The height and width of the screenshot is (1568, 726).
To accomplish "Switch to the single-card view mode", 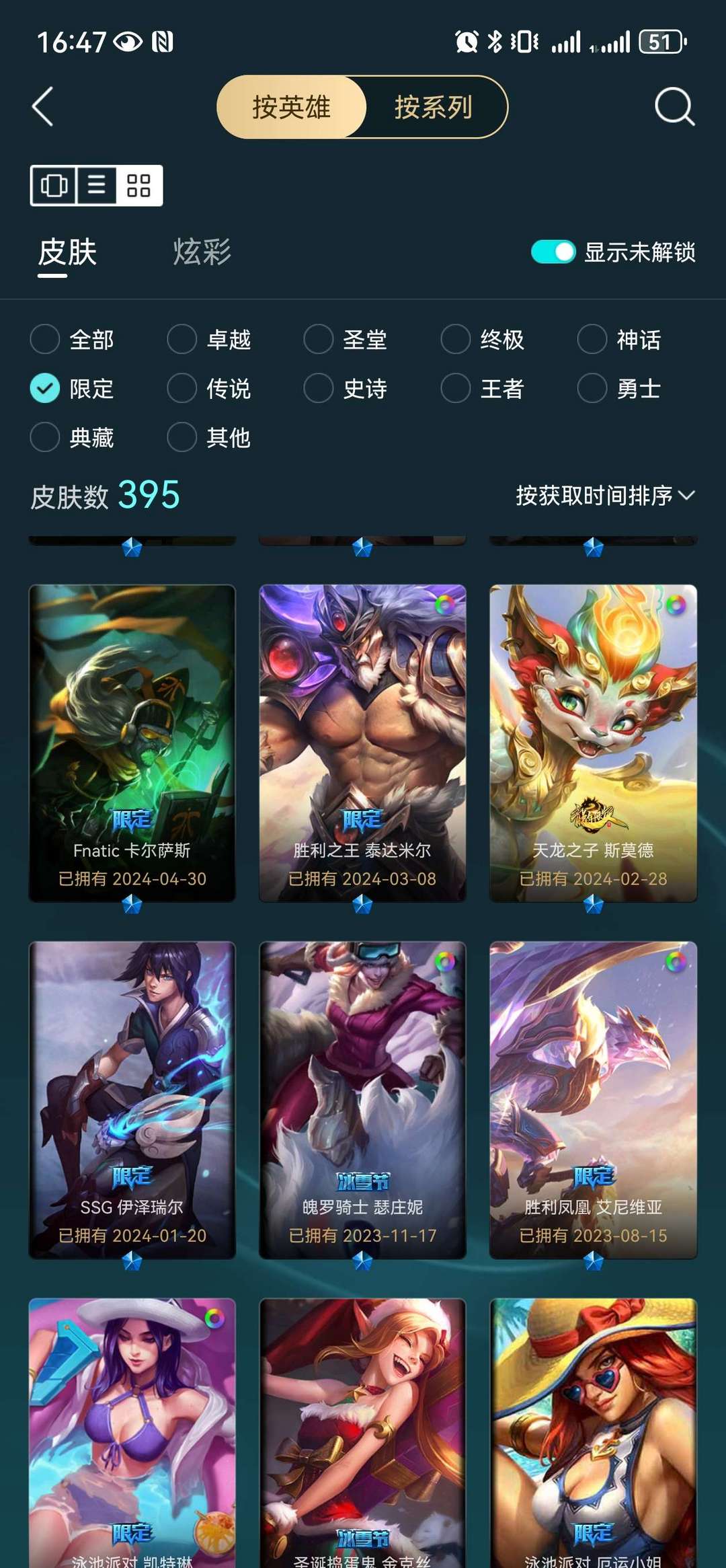I will (x=54, y=185).
